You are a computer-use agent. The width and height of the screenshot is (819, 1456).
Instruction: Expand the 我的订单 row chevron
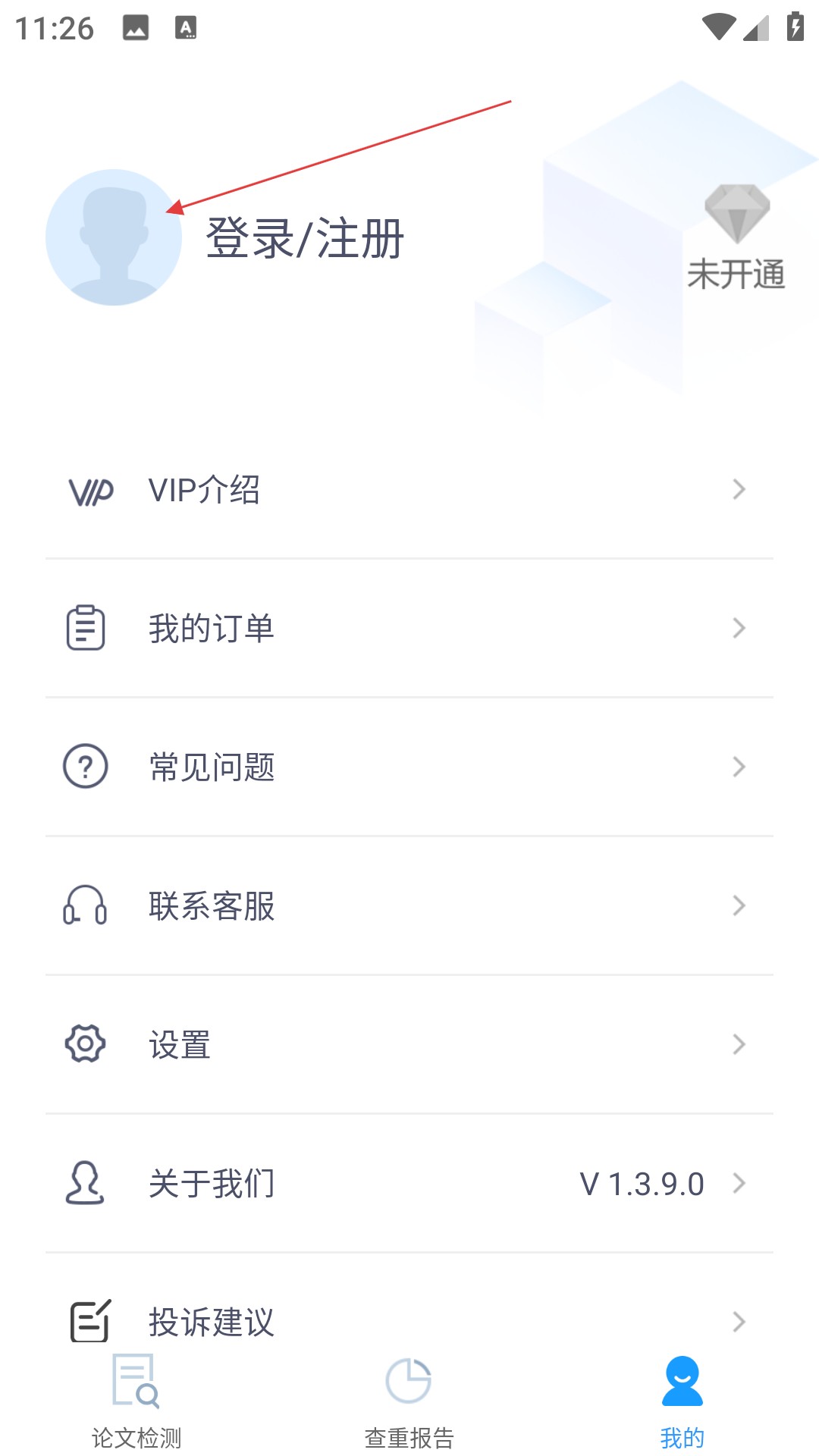739,628
